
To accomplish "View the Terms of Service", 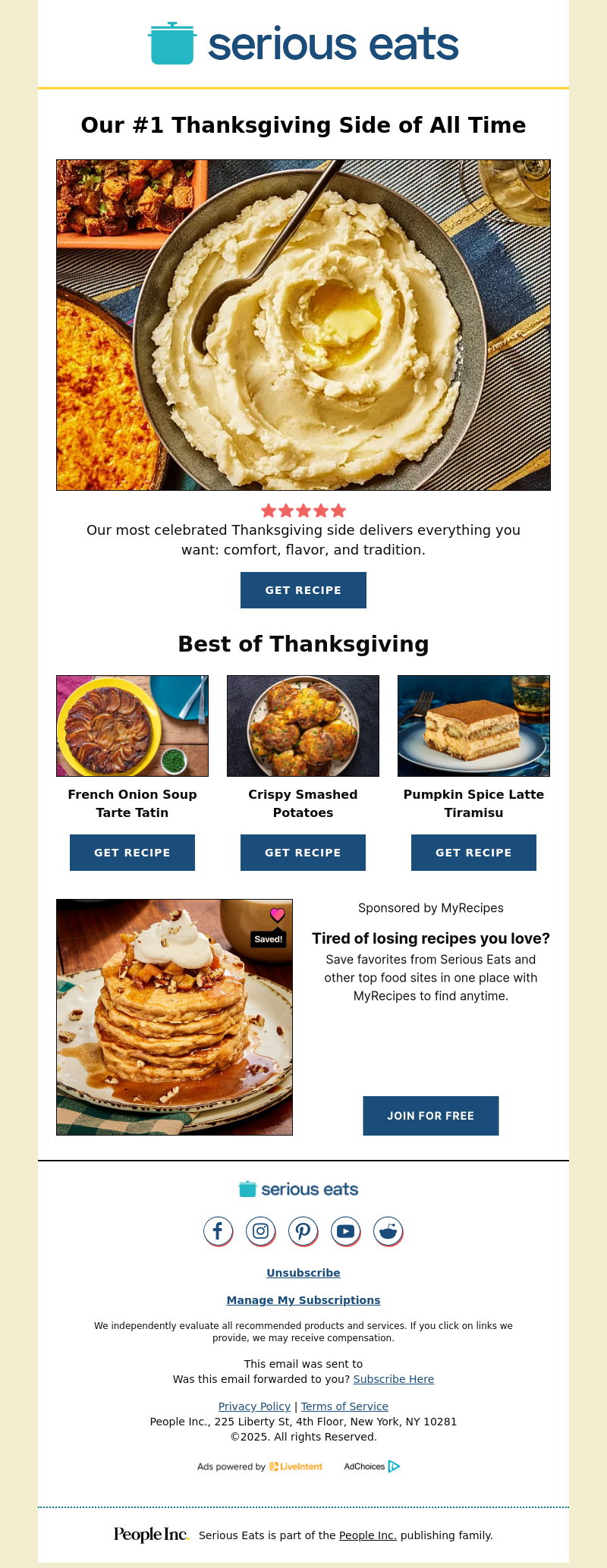I will coord(344,1406).
